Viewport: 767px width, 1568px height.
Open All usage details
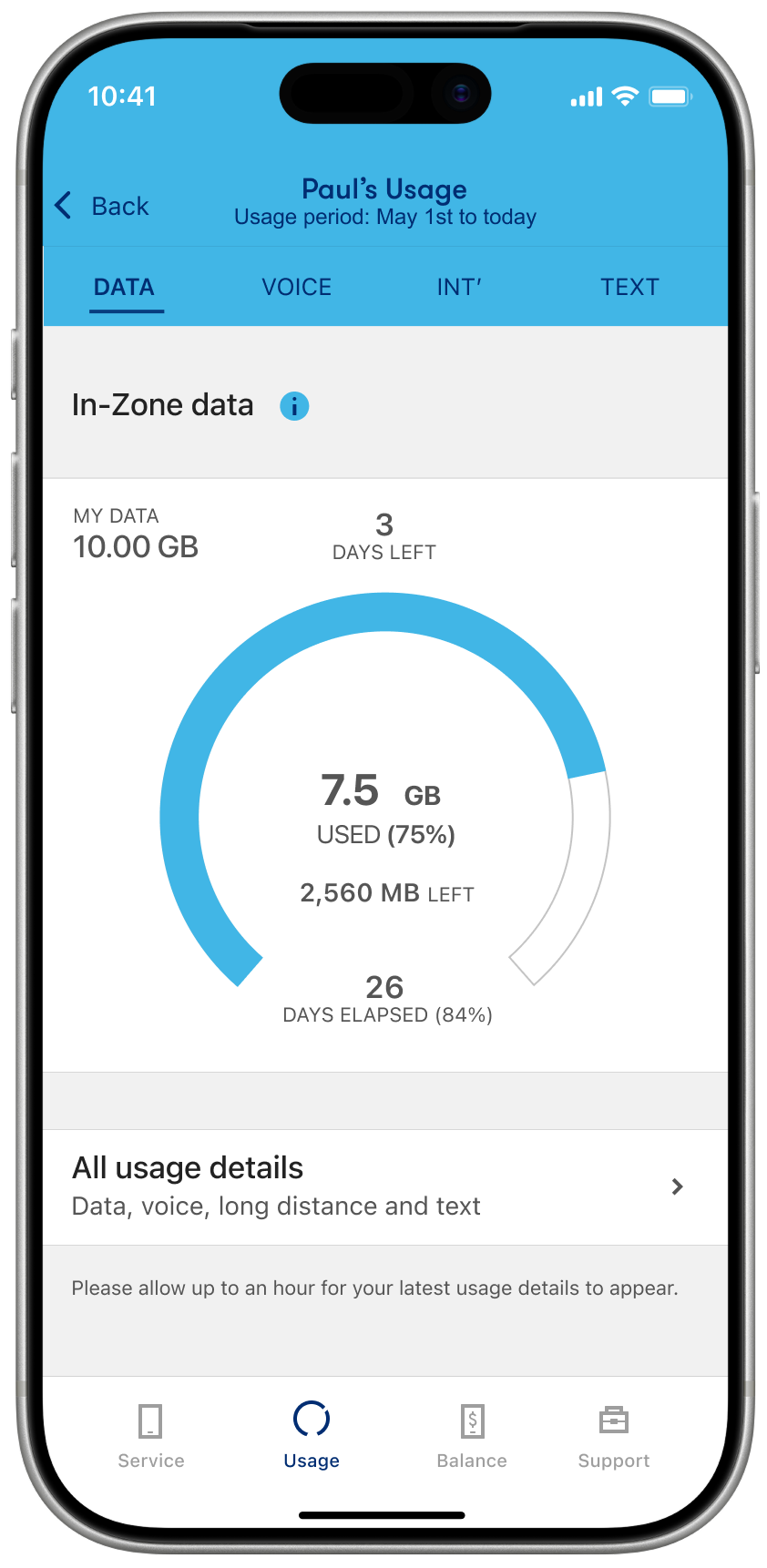(384, 1186)
